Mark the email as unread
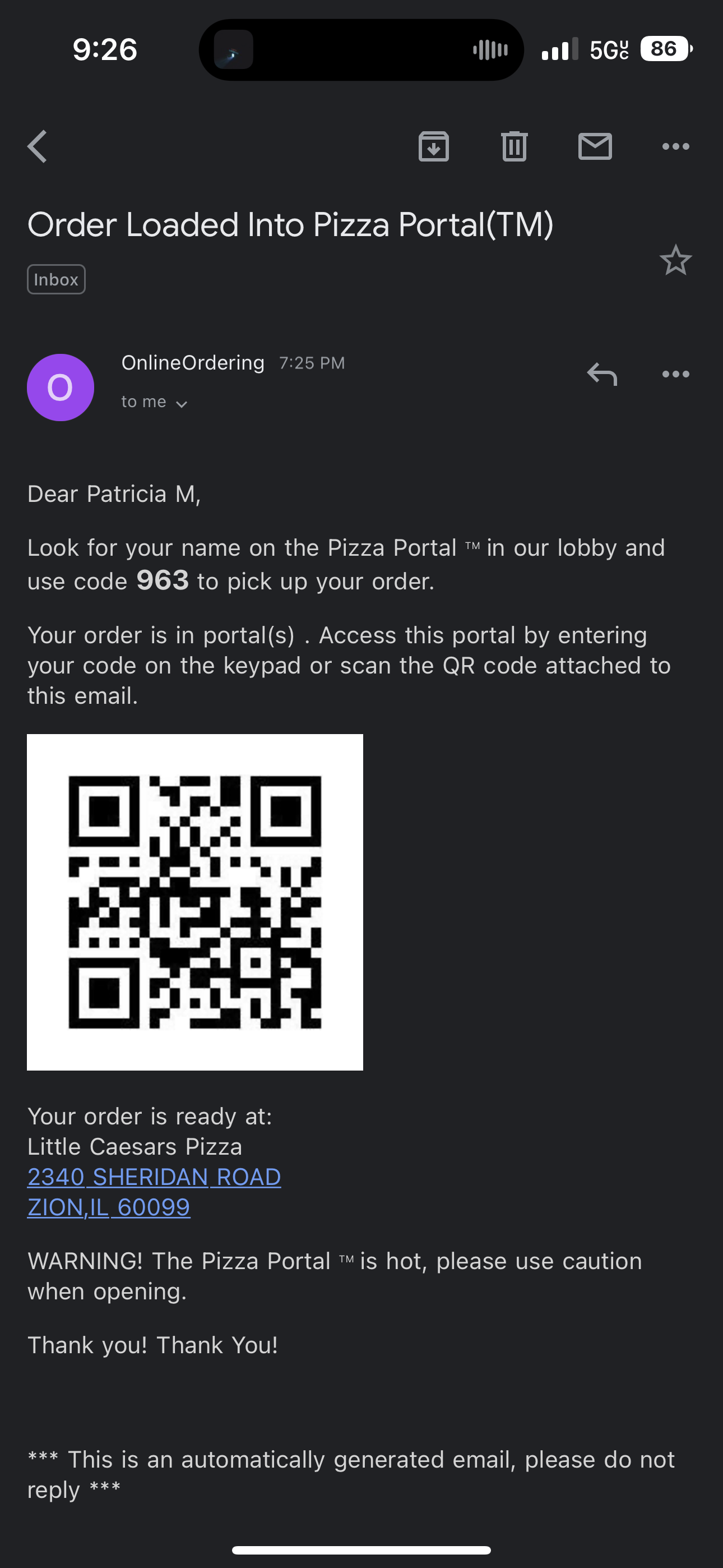This screenshot has width=723, height=1568. tap(595, 146)
